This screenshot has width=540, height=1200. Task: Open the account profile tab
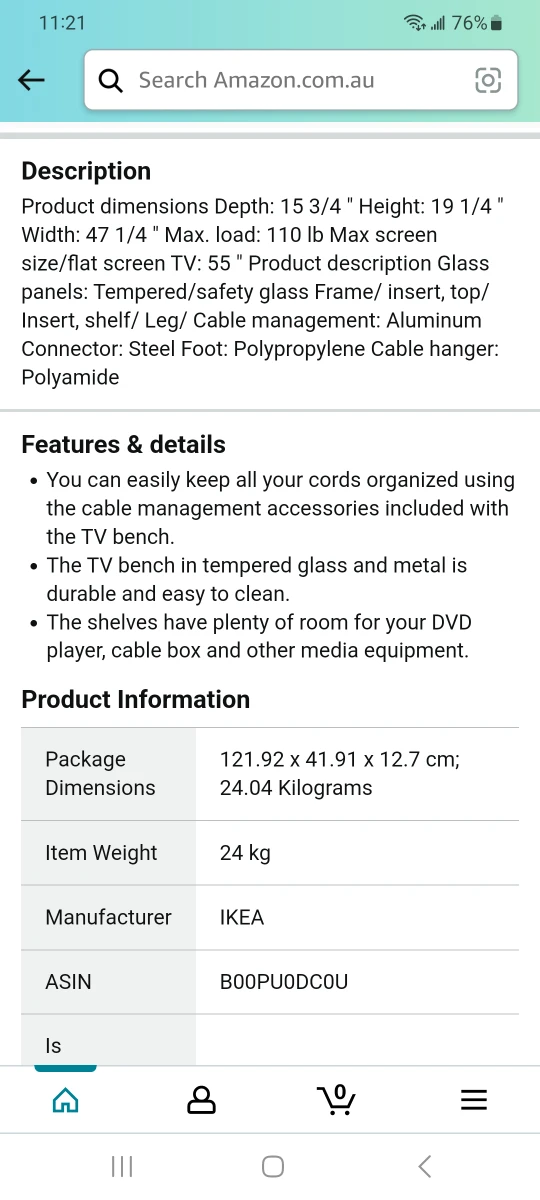201,1100
